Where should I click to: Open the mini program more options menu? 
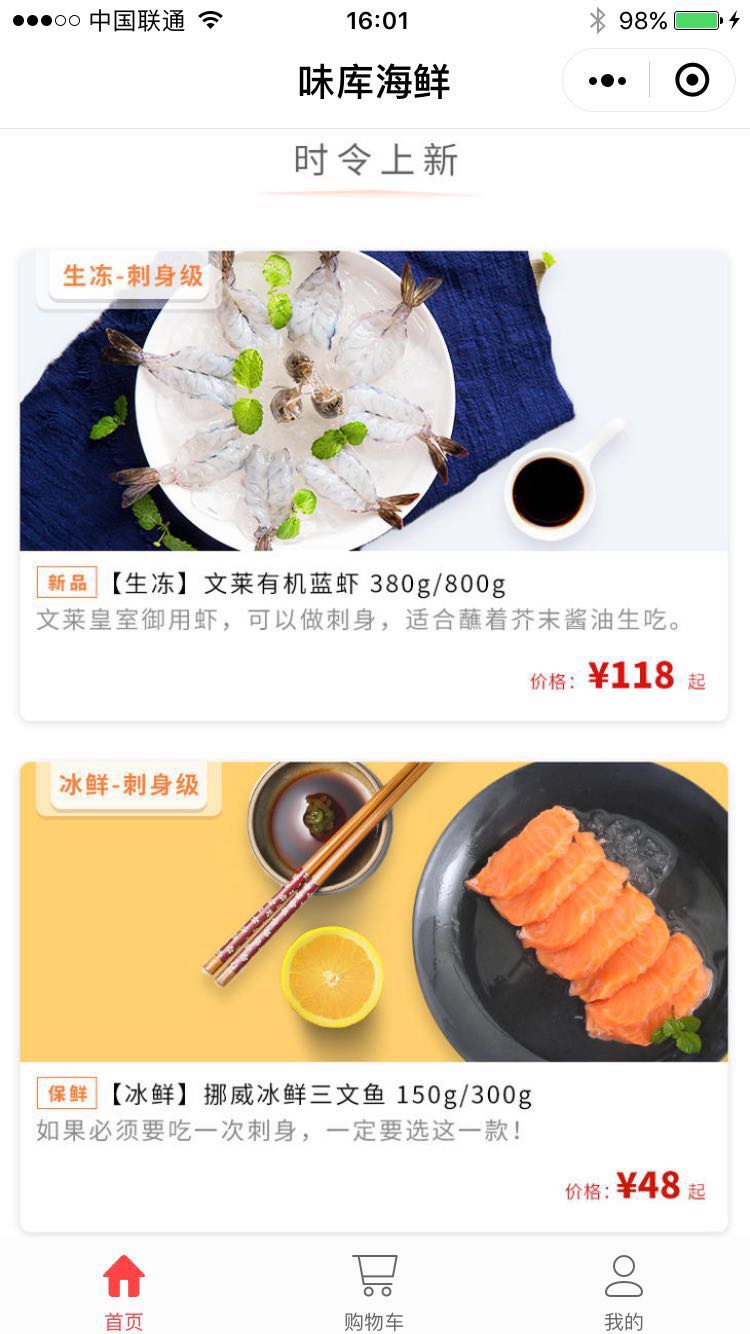pos(607,80)
